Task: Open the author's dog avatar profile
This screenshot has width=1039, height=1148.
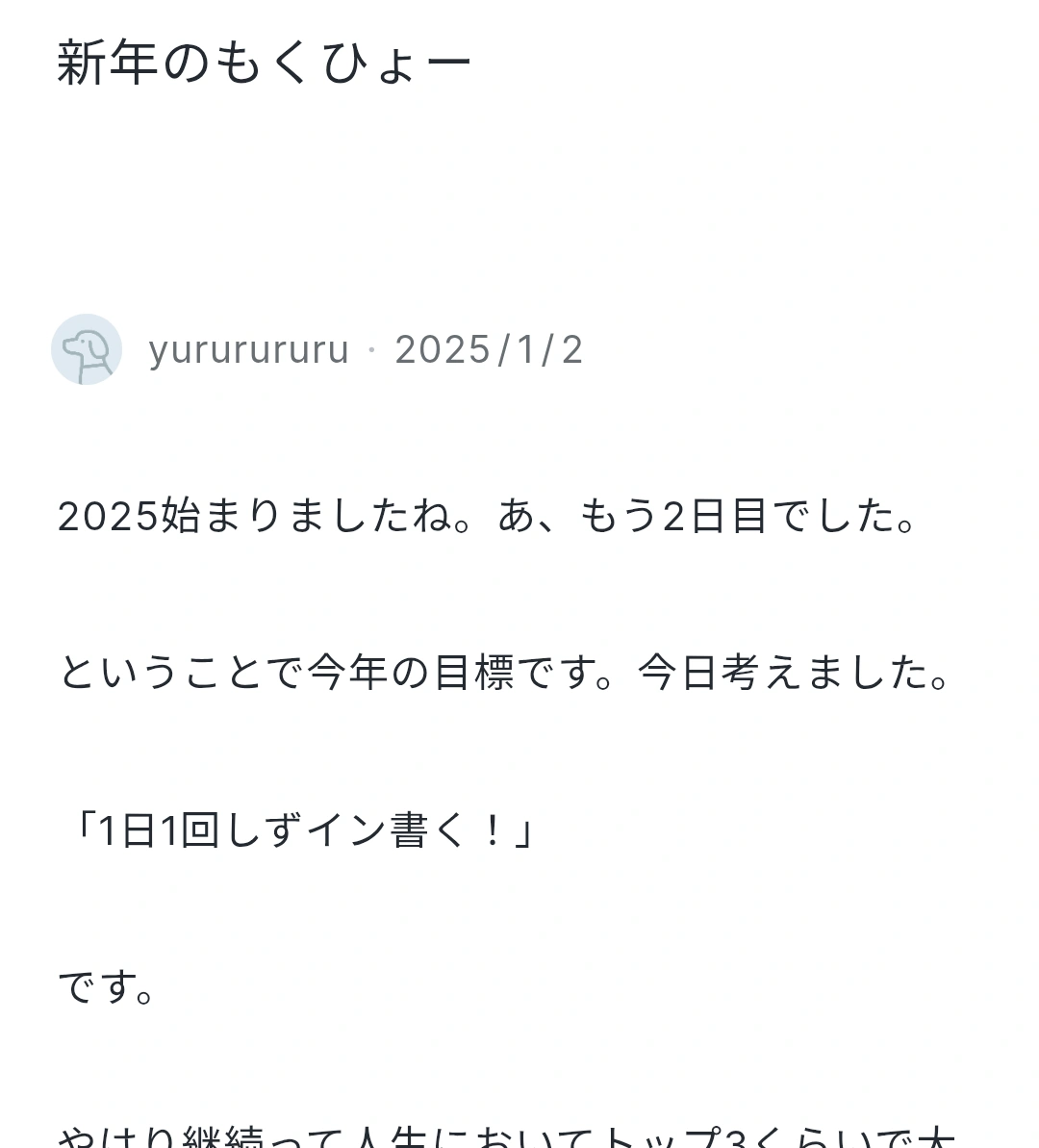Action: (87, 349)
